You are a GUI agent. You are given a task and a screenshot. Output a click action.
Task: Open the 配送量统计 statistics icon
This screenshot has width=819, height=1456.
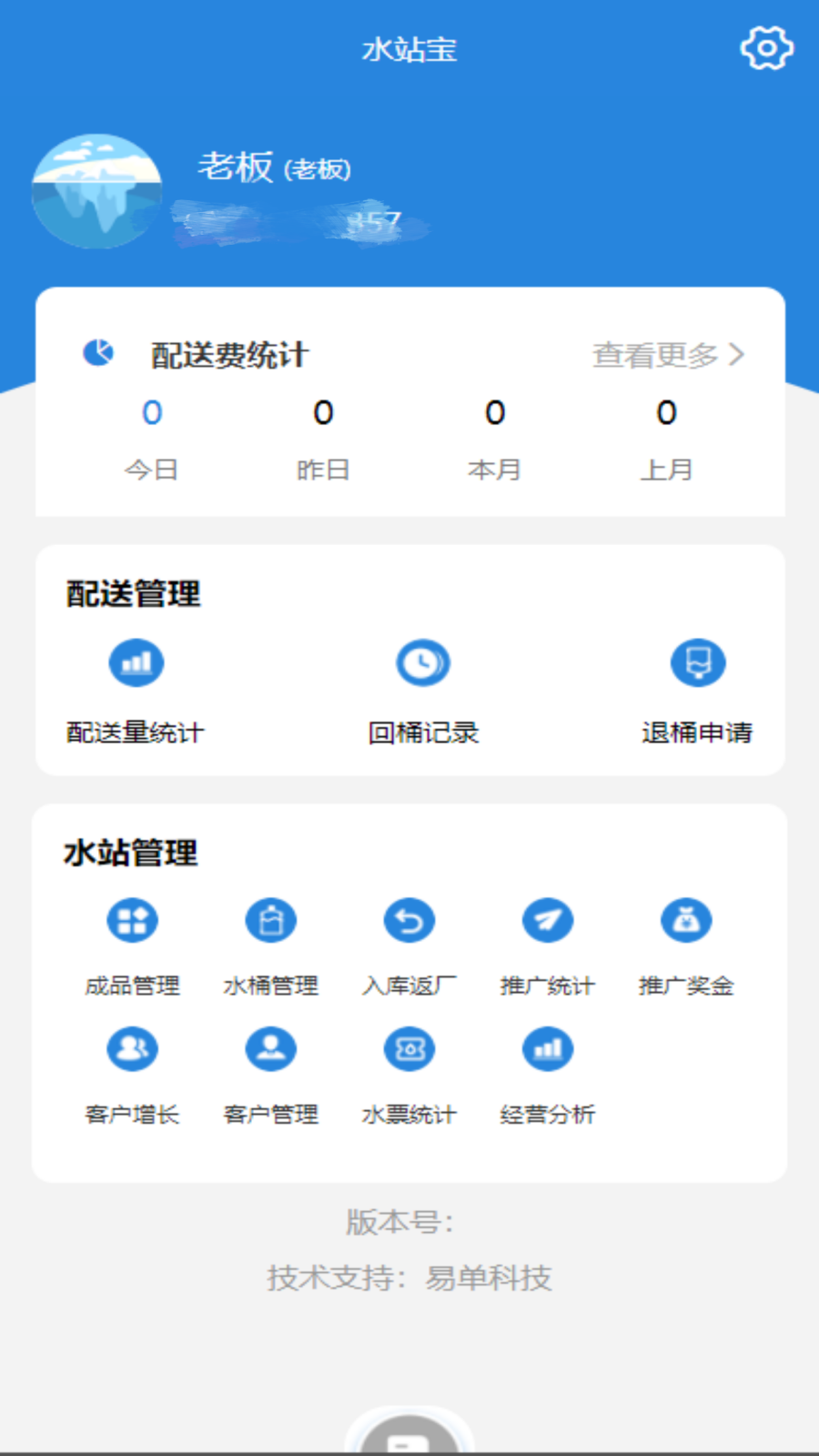click(x=136, y=662)
